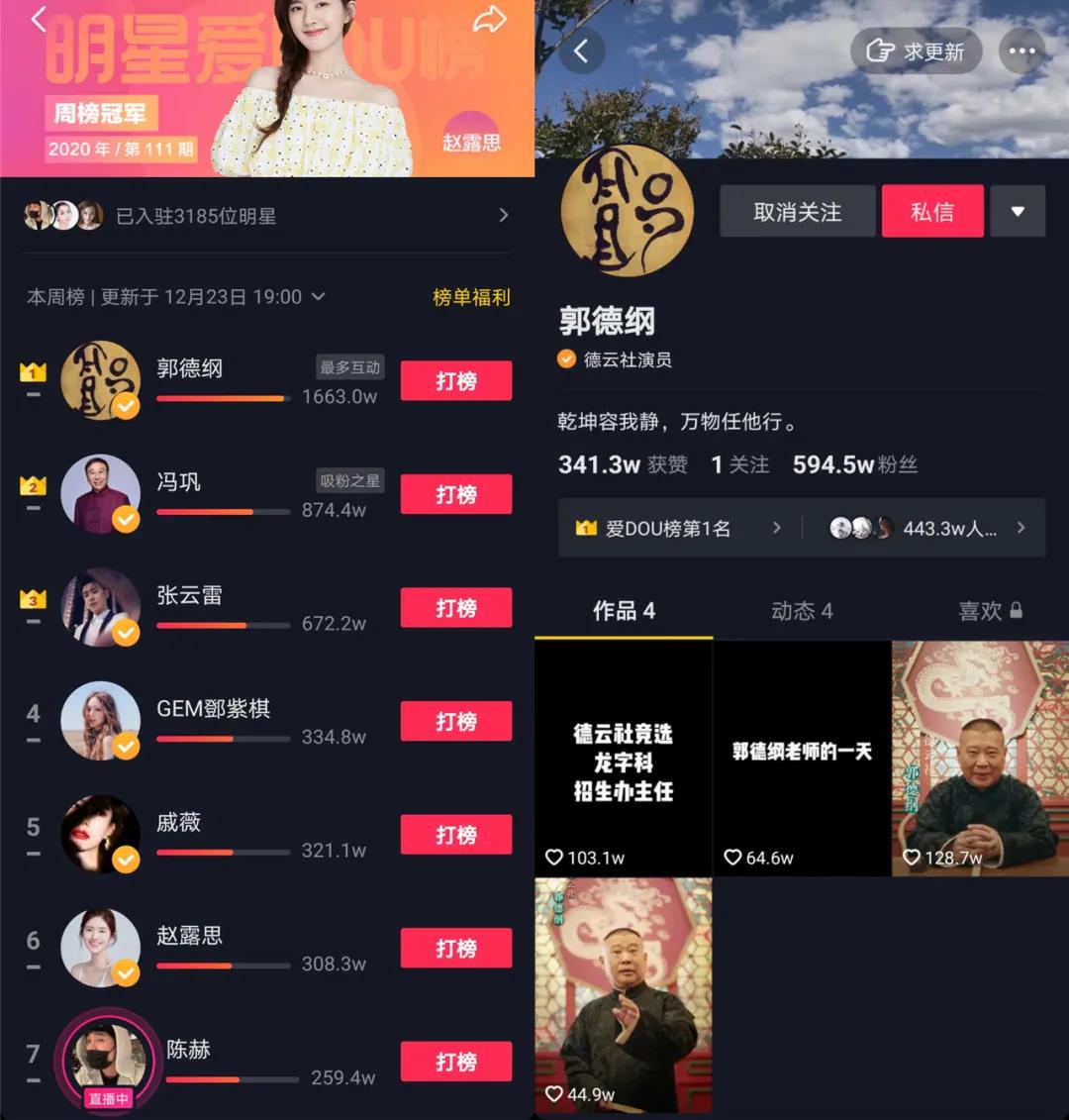Play the 德云社竞选龙字科招生办主任 video
Image resolution: width=1069 pixels, height=1120 pixels.
(x=624, y=758)
